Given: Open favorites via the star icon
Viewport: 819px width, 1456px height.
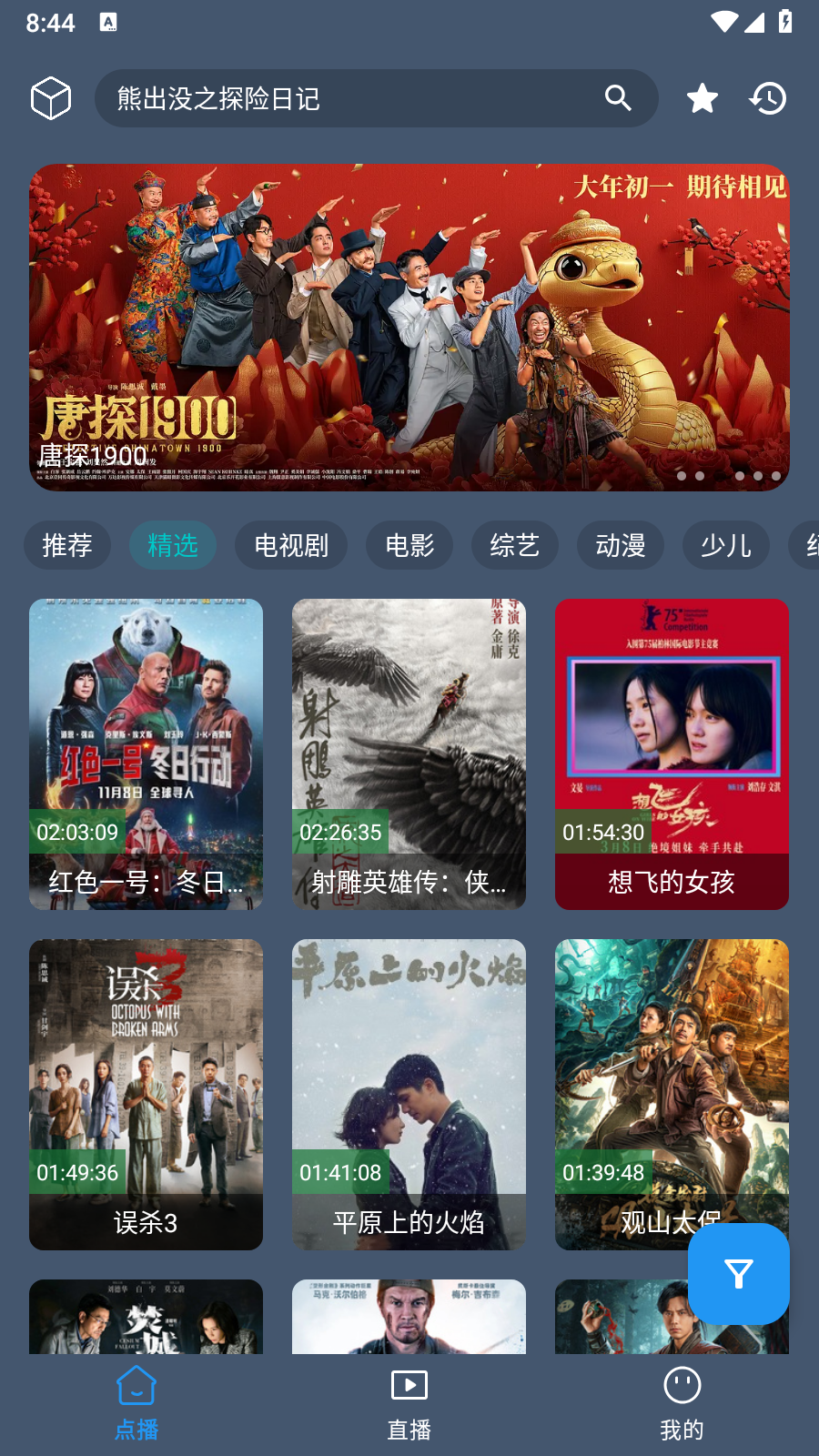Looking at the screenshot, I should point(702,98).
